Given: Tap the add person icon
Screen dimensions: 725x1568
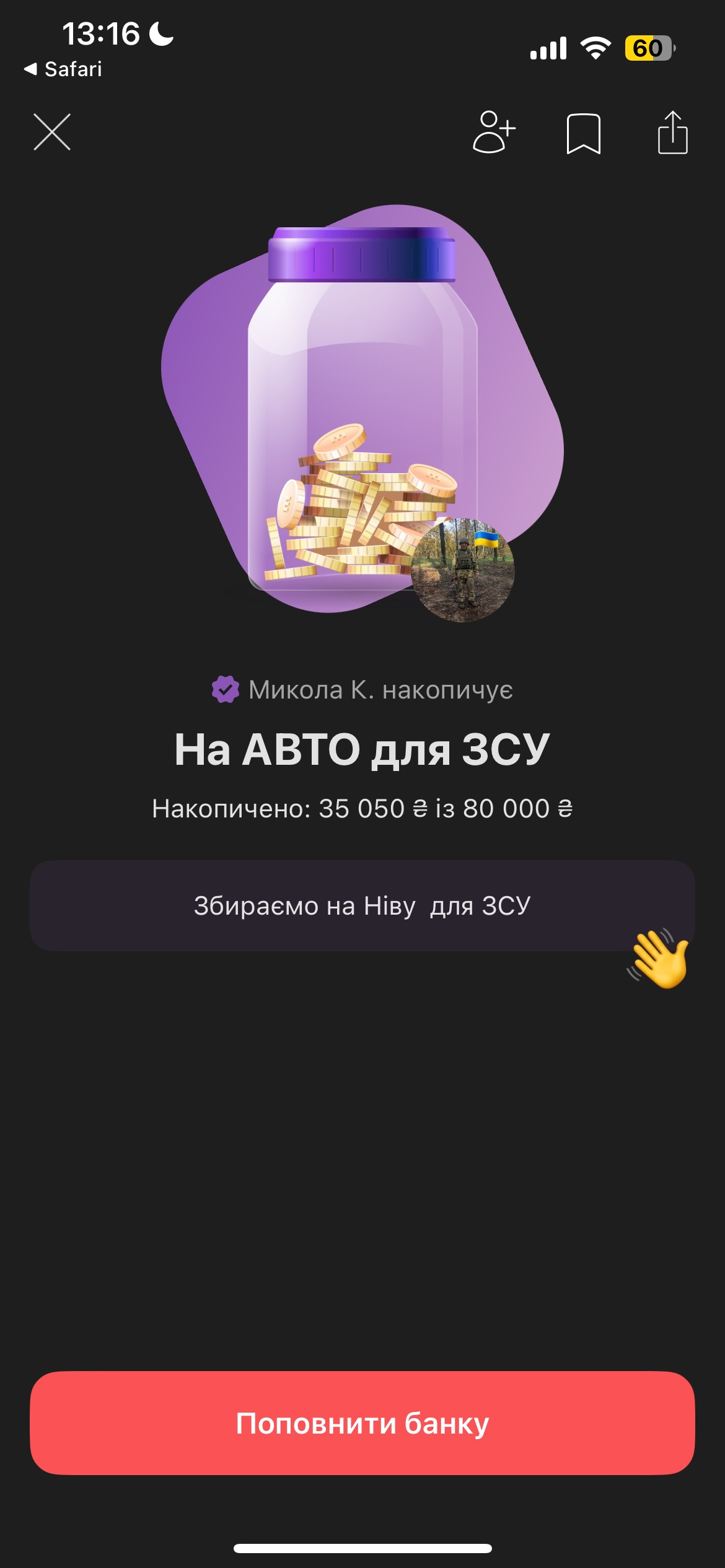Looking at the screenshot, I should (493, 132).
